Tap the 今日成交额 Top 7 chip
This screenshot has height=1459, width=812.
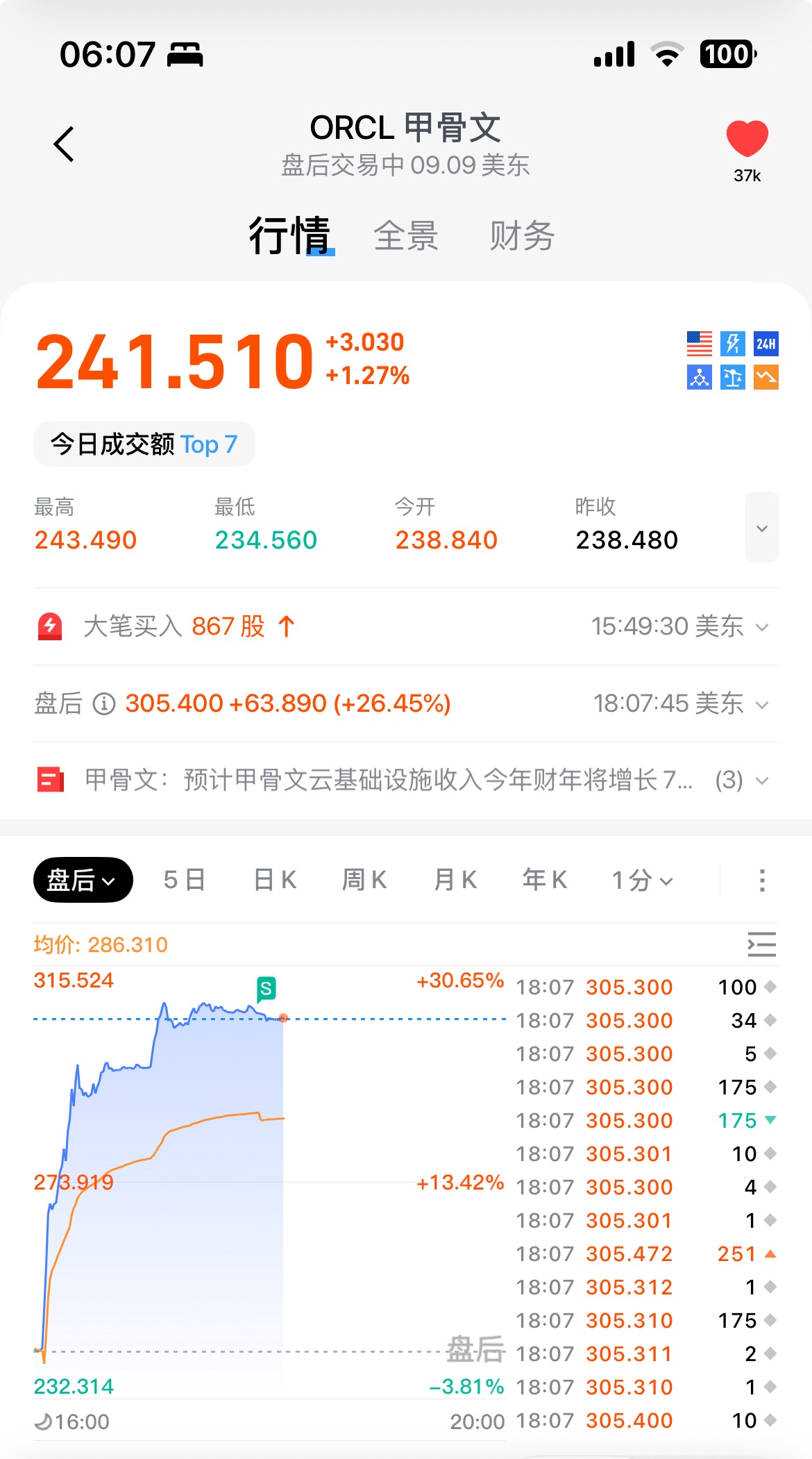point(144,444)
